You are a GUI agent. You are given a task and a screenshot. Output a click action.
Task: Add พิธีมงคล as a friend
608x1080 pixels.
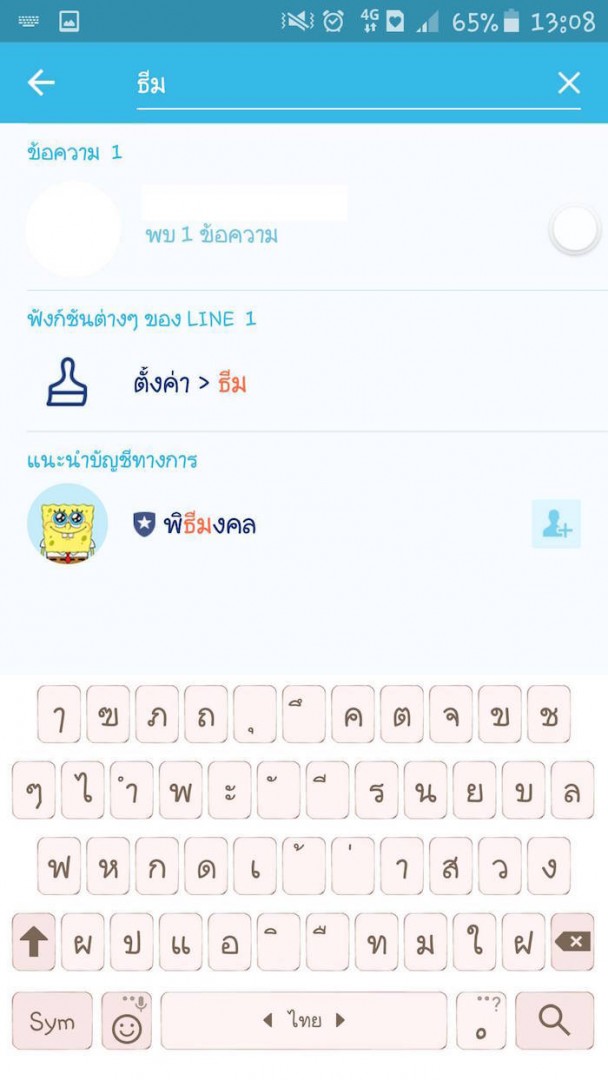point(556,524)
